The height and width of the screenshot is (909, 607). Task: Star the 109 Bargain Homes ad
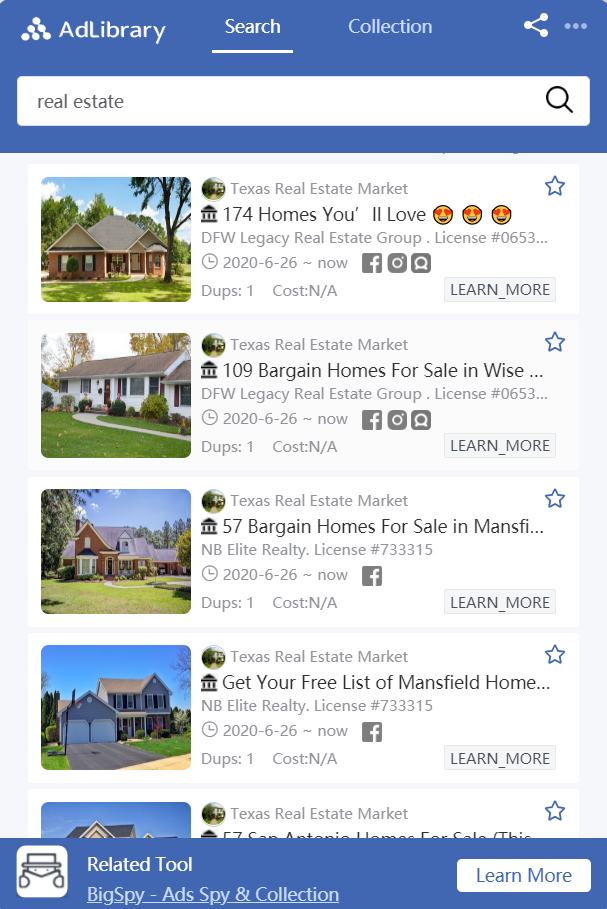point(555,342)
